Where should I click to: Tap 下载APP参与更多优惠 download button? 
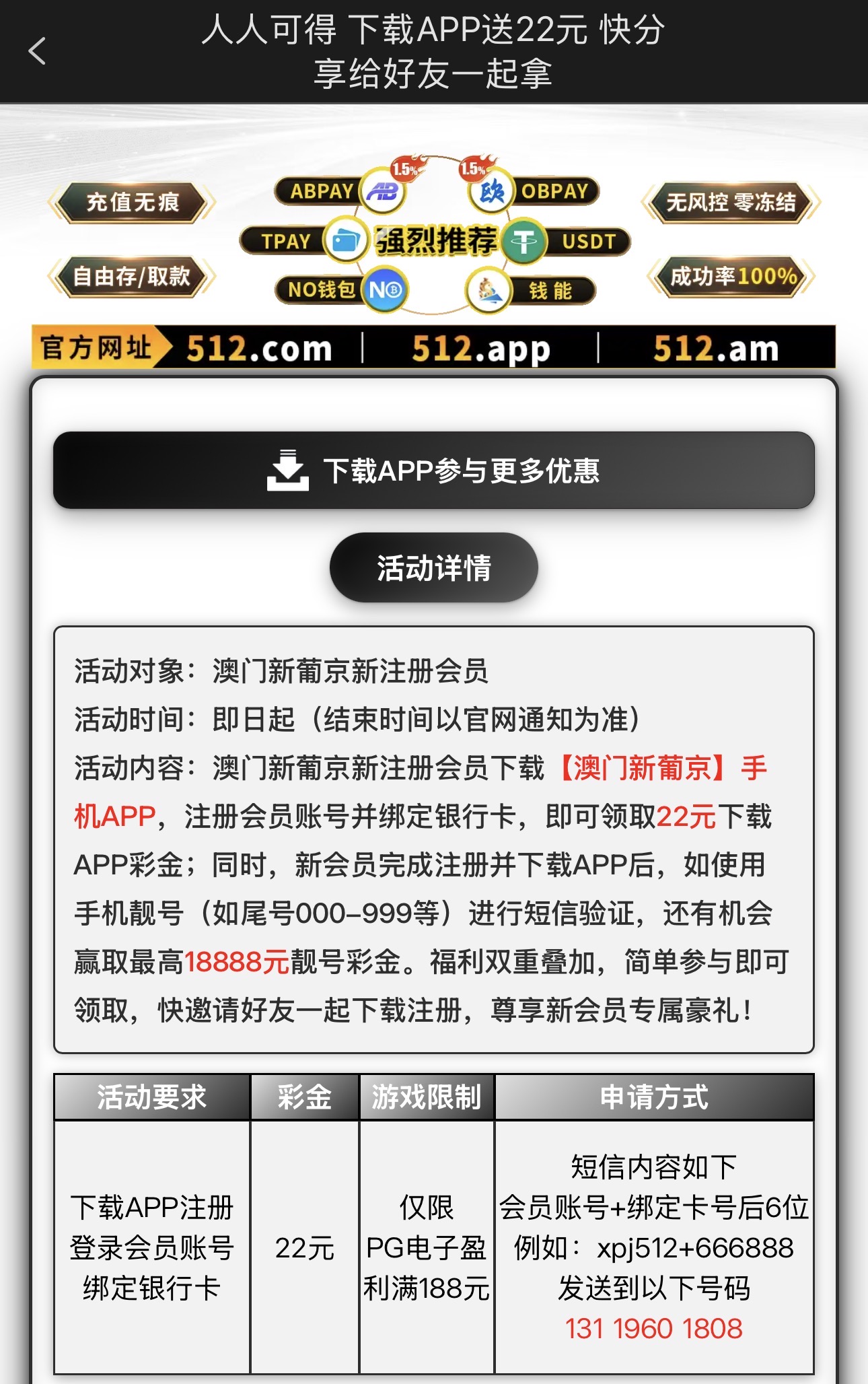(433, 471)
